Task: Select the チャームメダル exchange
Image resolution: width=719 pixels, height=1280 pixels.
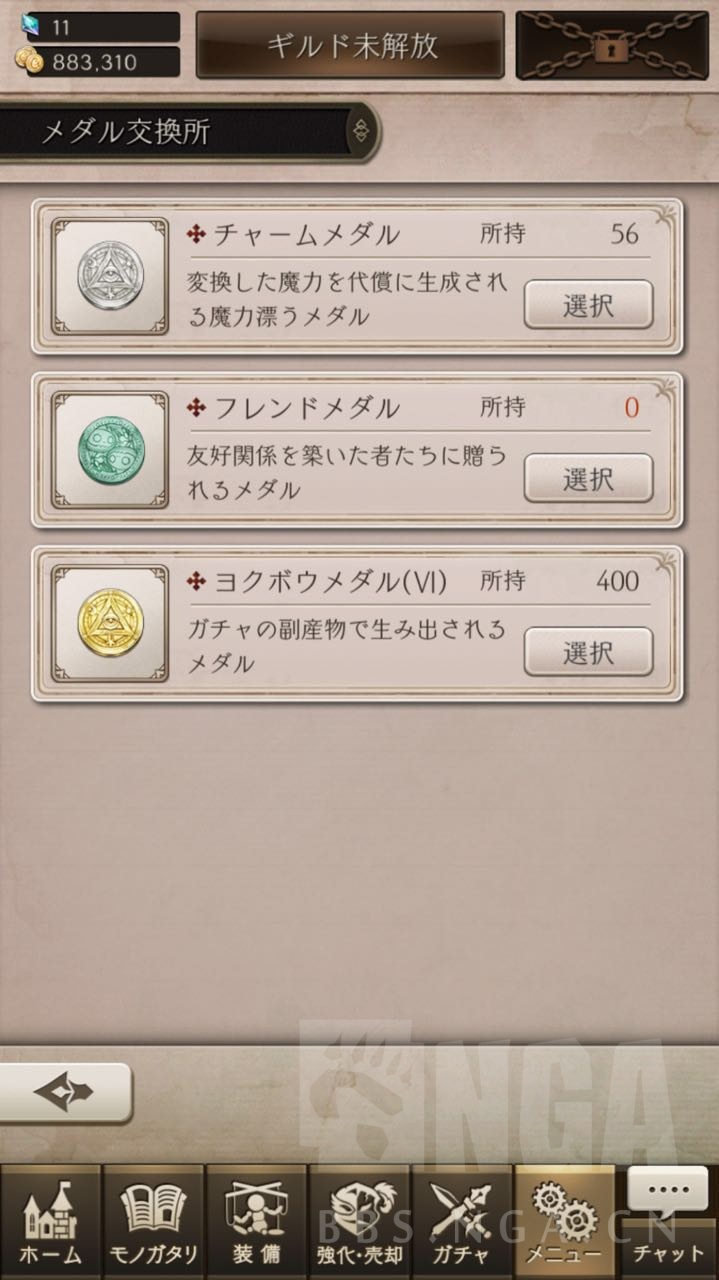Action: [588, 305]
